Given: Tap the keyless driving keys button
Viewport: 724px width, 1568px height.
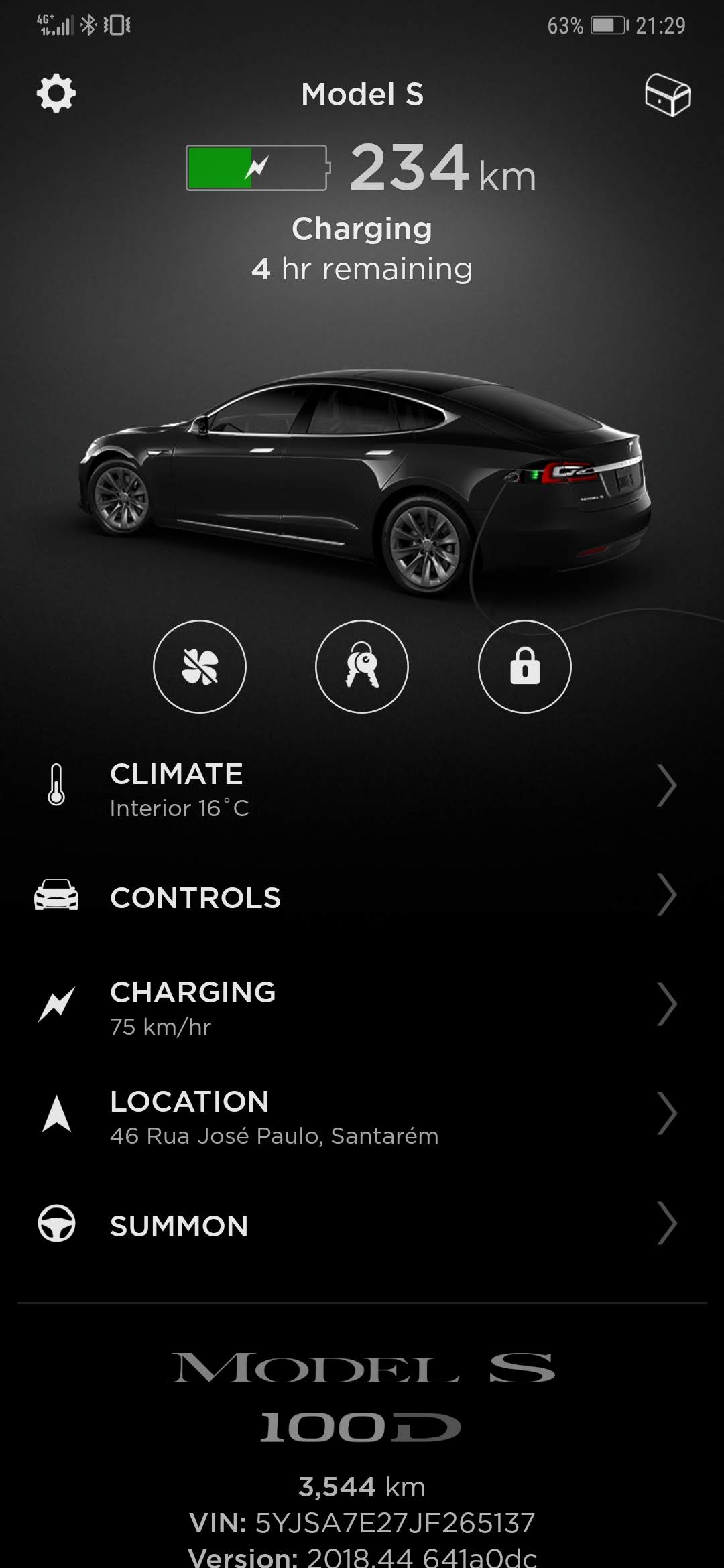Looking at the screenshot, I should (x=362, y=667).
